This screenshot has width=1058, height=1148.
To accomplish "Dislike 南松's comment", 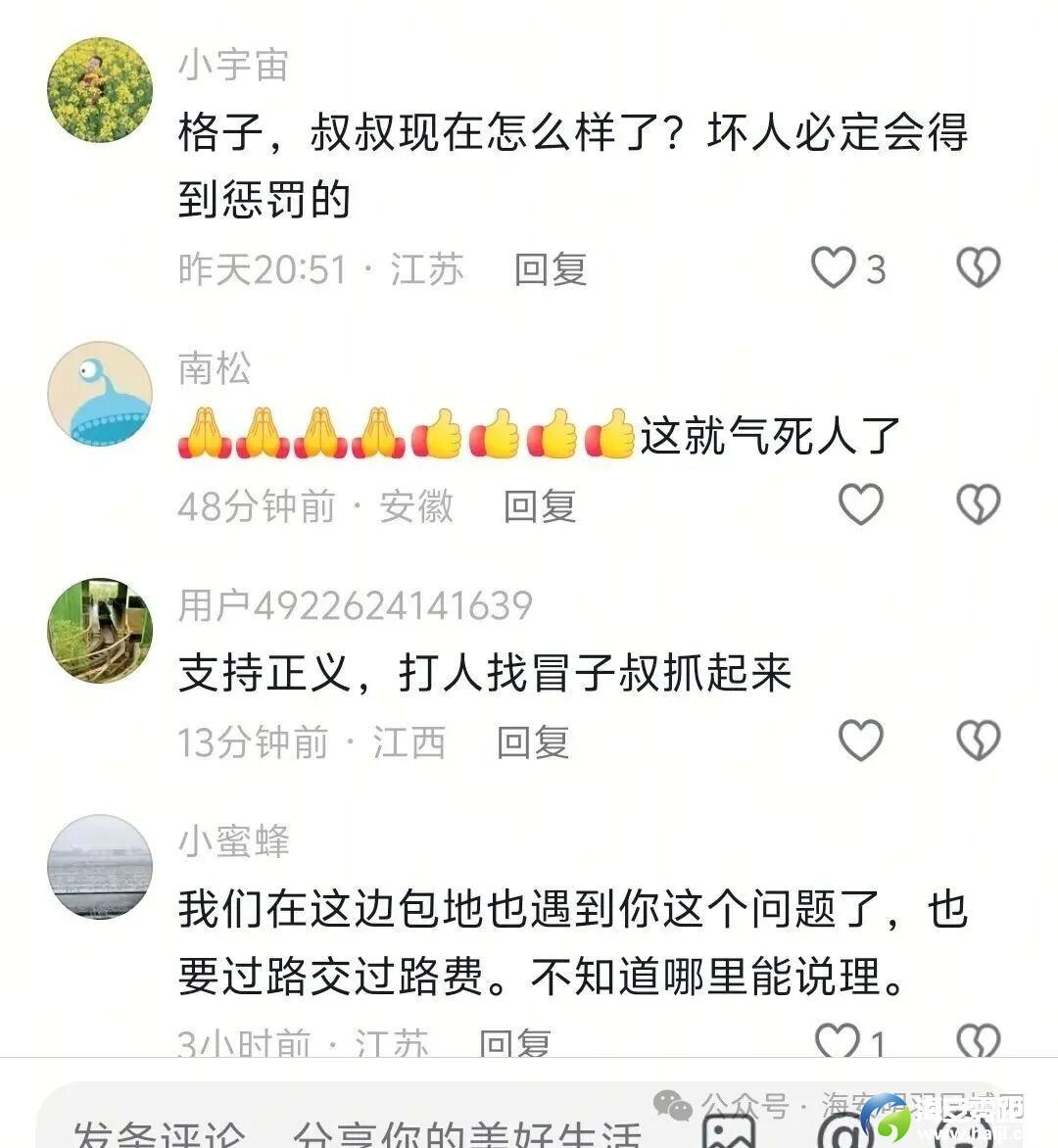I will point(978,504).
